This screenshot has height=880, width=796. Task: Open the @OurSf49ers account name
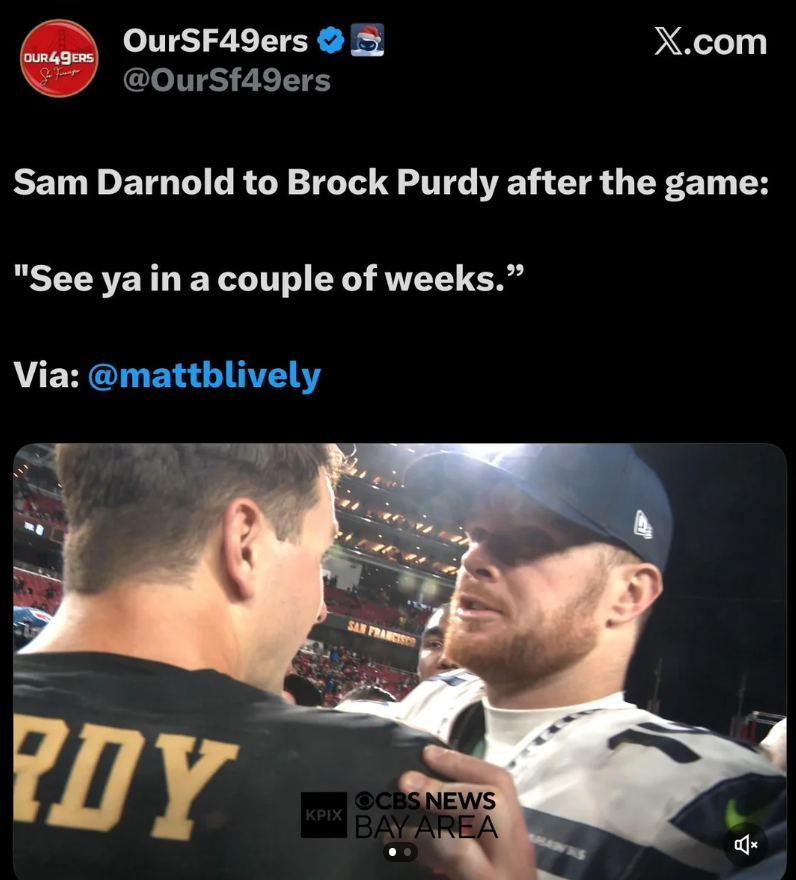(x=226, y=80)
